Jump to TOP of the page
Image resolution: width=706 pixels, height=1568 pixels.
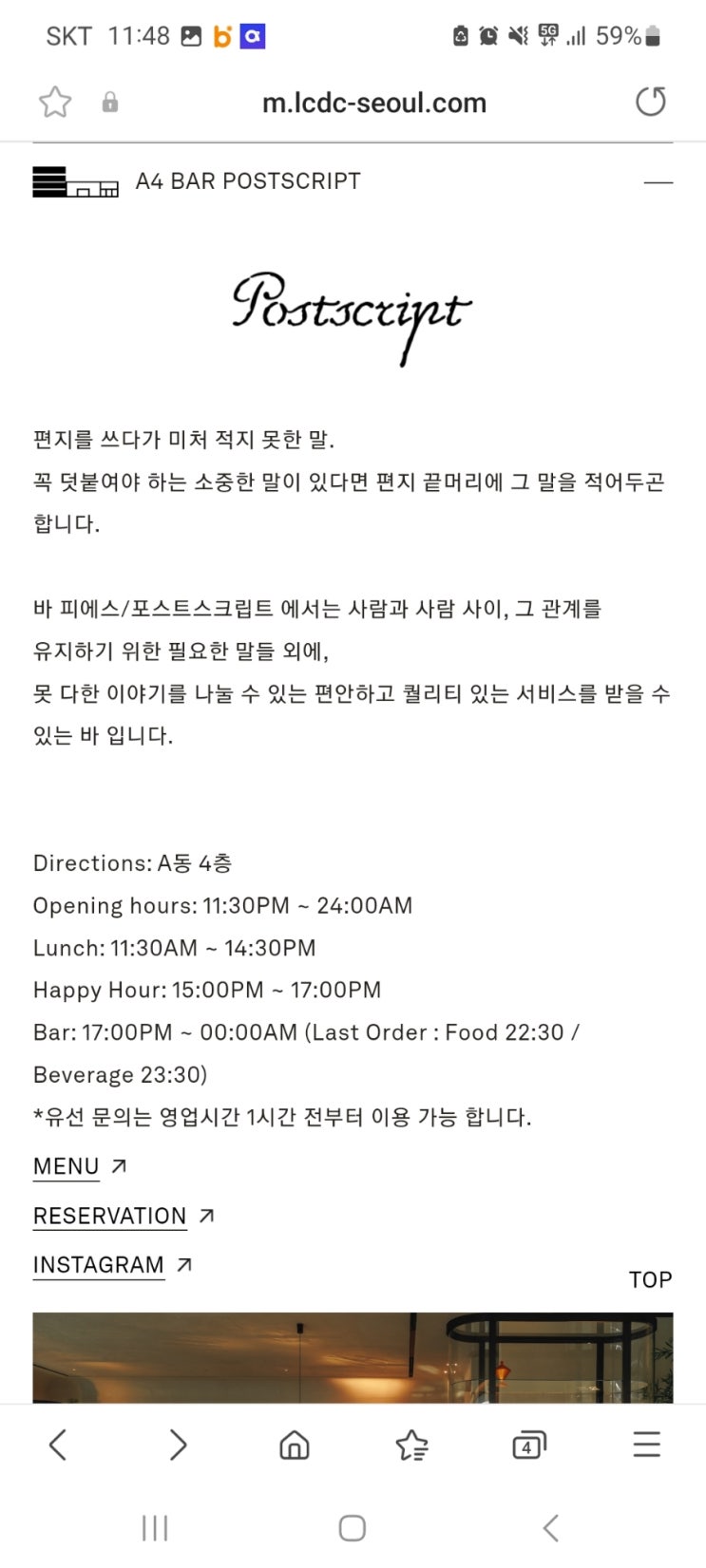[650, 1279]
